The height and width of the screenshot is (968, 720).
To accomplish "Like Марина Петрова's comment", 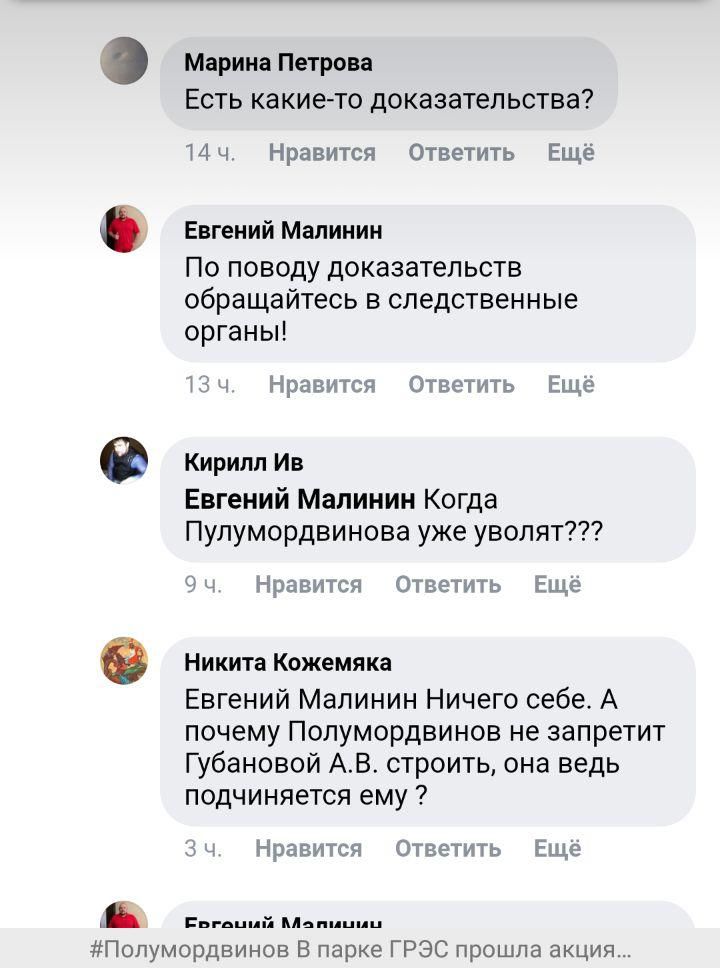I will tap(322, 153).
